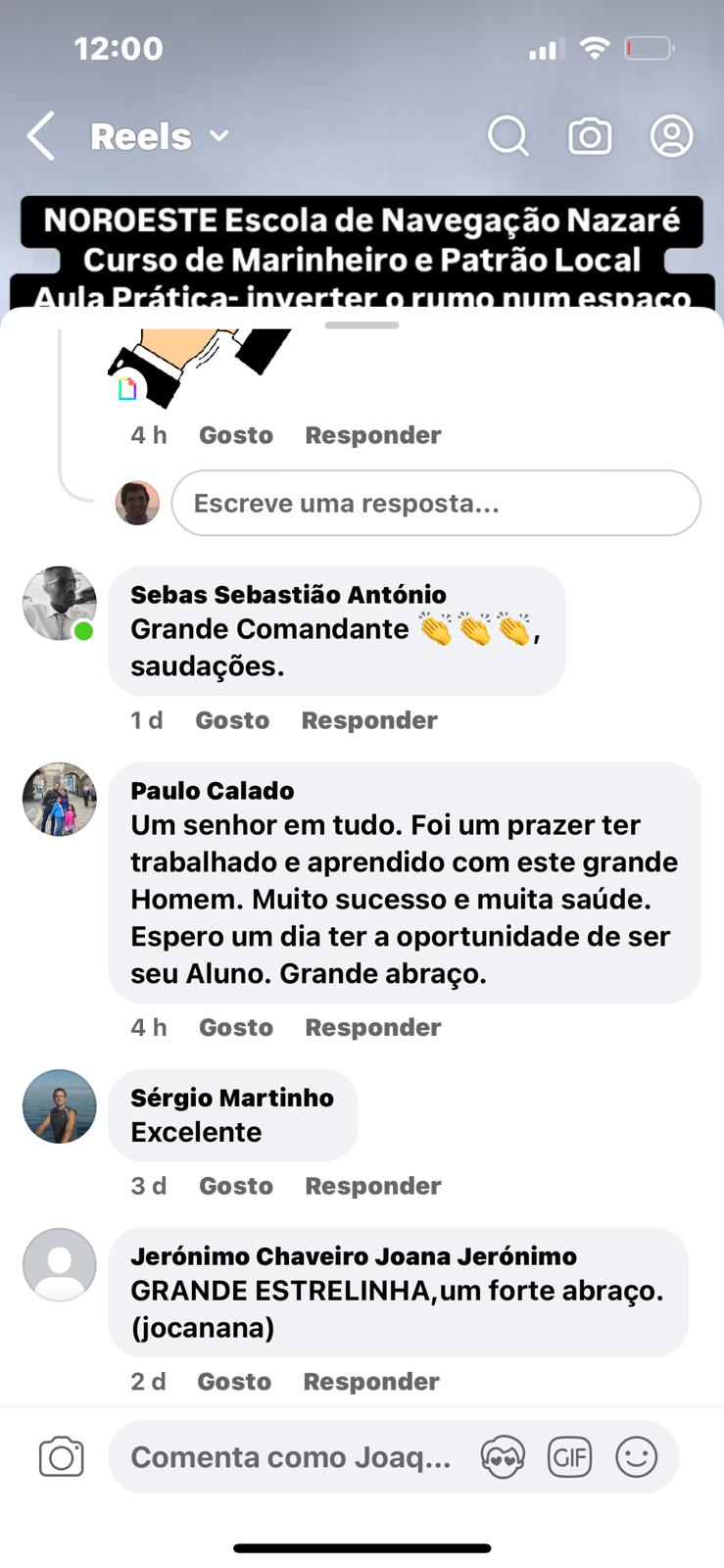Open the camera from the top bar
Viewport: 724px width, 1568px height.
click(590, 136)
